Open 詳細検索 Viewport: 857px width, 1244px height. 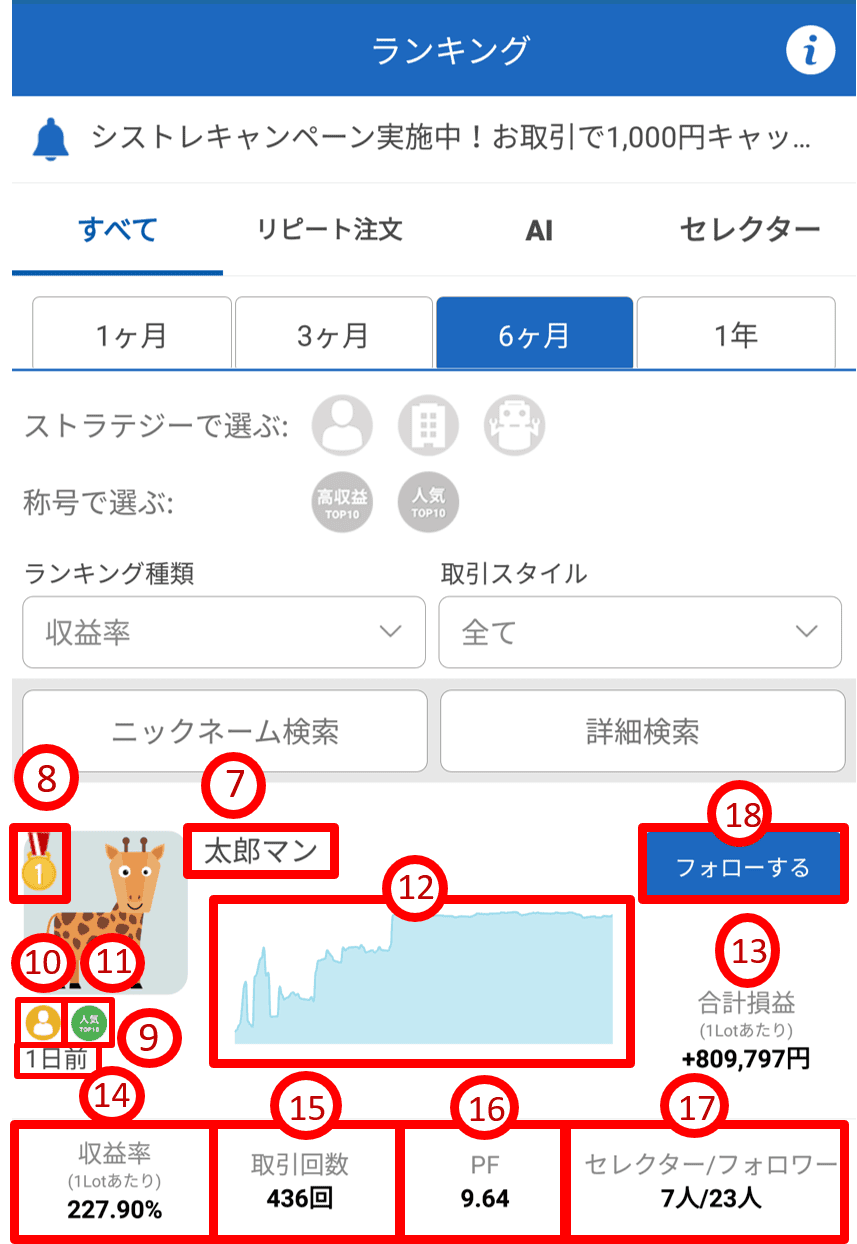(x=640, y=731)
